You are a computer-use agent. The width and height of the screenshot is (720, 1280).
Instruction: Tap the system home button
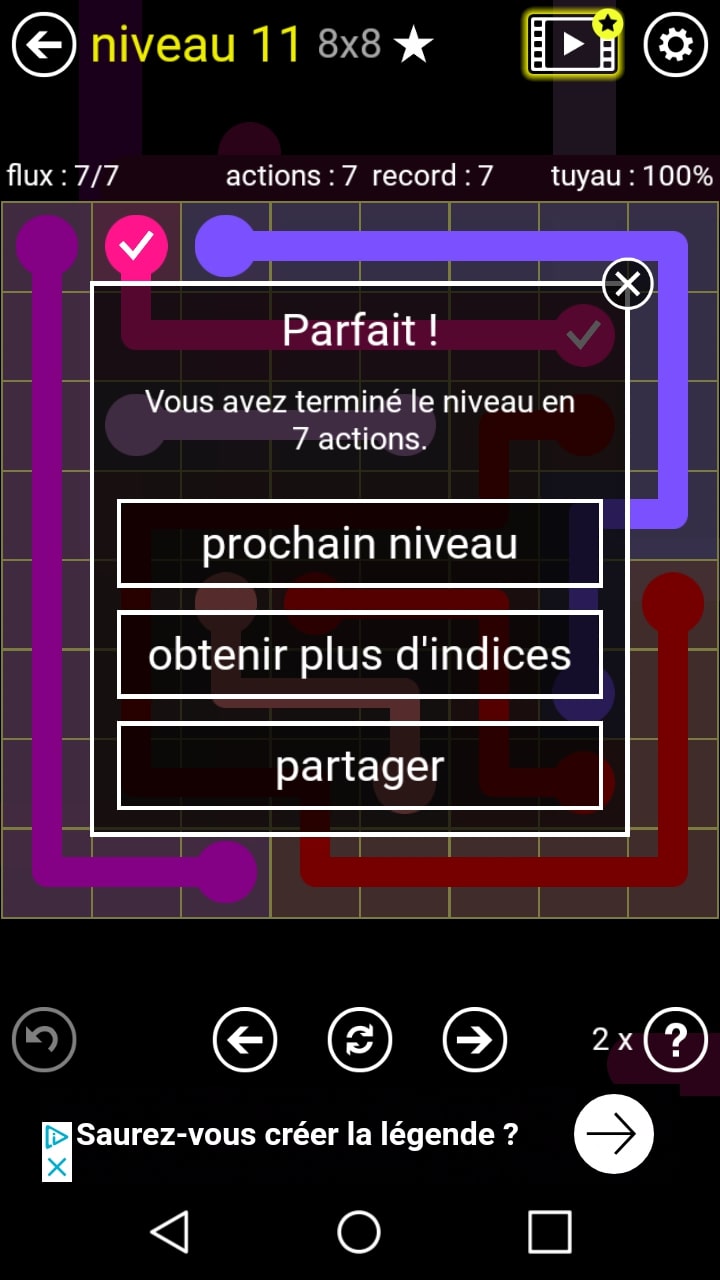click(359, 1231)
